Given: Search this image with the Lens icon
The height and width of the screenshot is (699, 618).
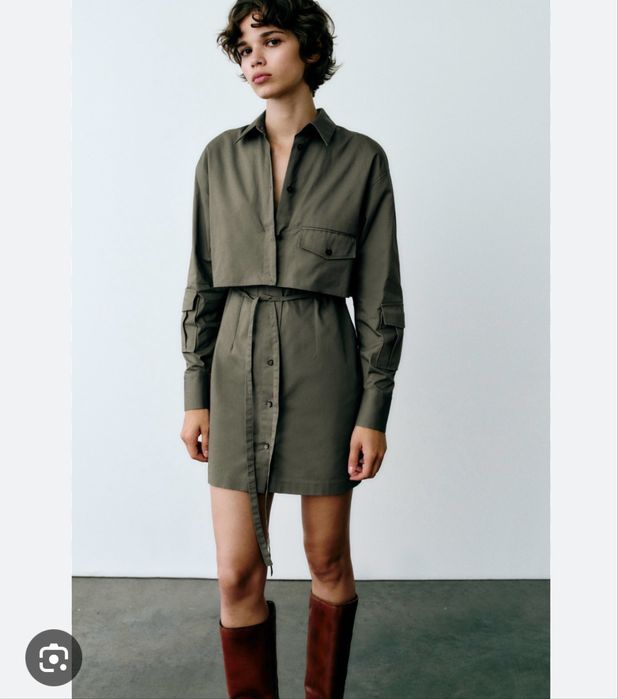Looking at the screenshot, I should pos(53,657).
